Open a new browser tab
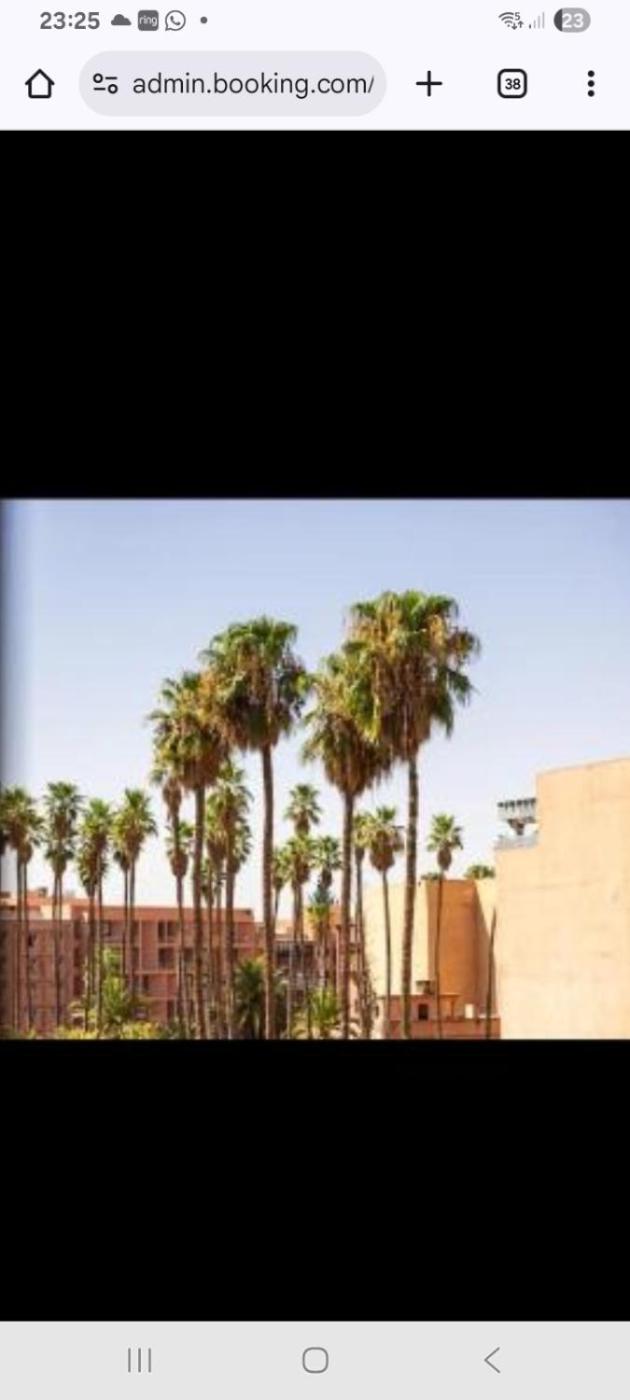This screenshot has height=1400, width=630. (428, 84)
